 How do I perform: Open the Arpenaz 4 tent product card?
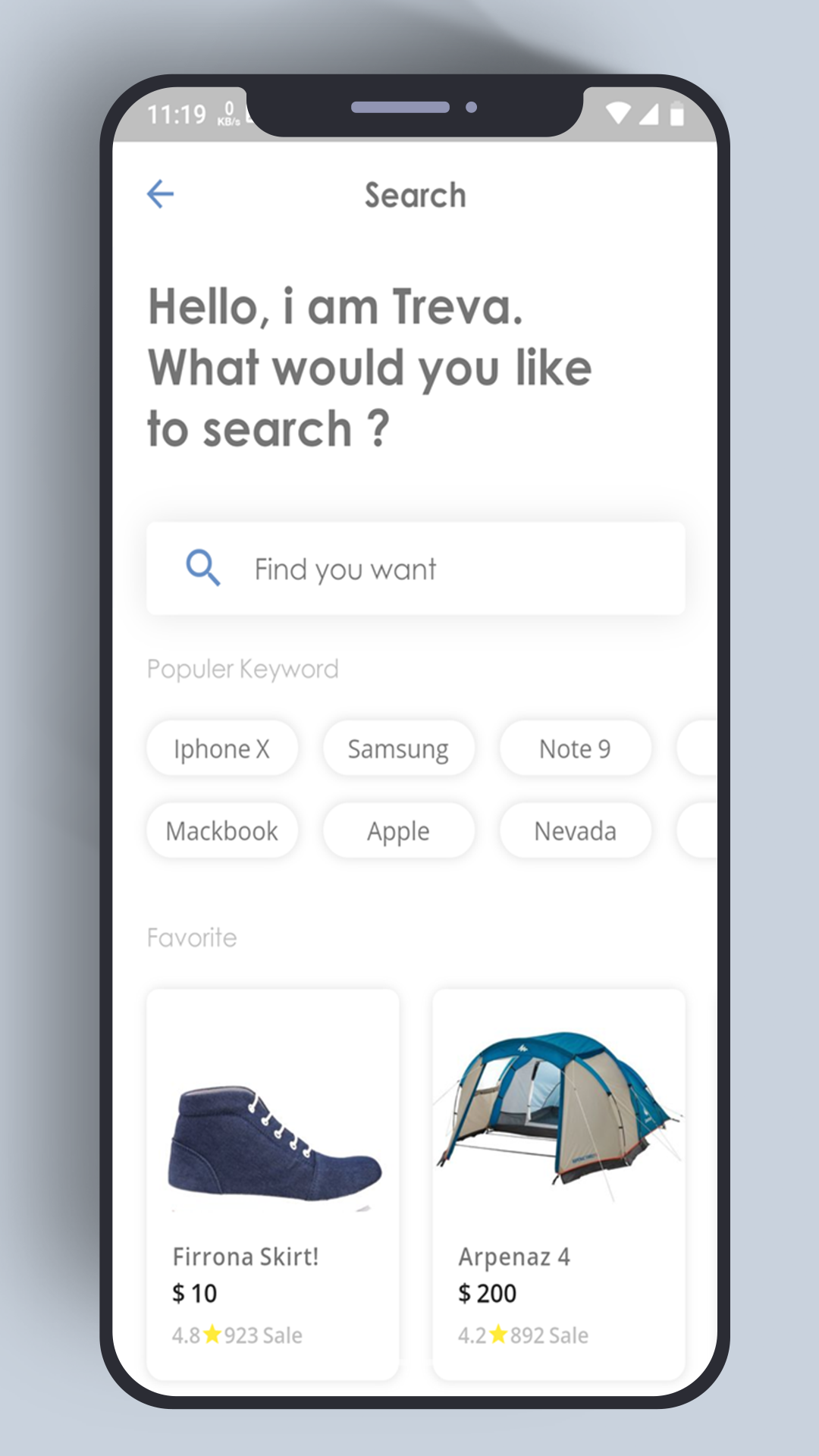pos(559,1183)
